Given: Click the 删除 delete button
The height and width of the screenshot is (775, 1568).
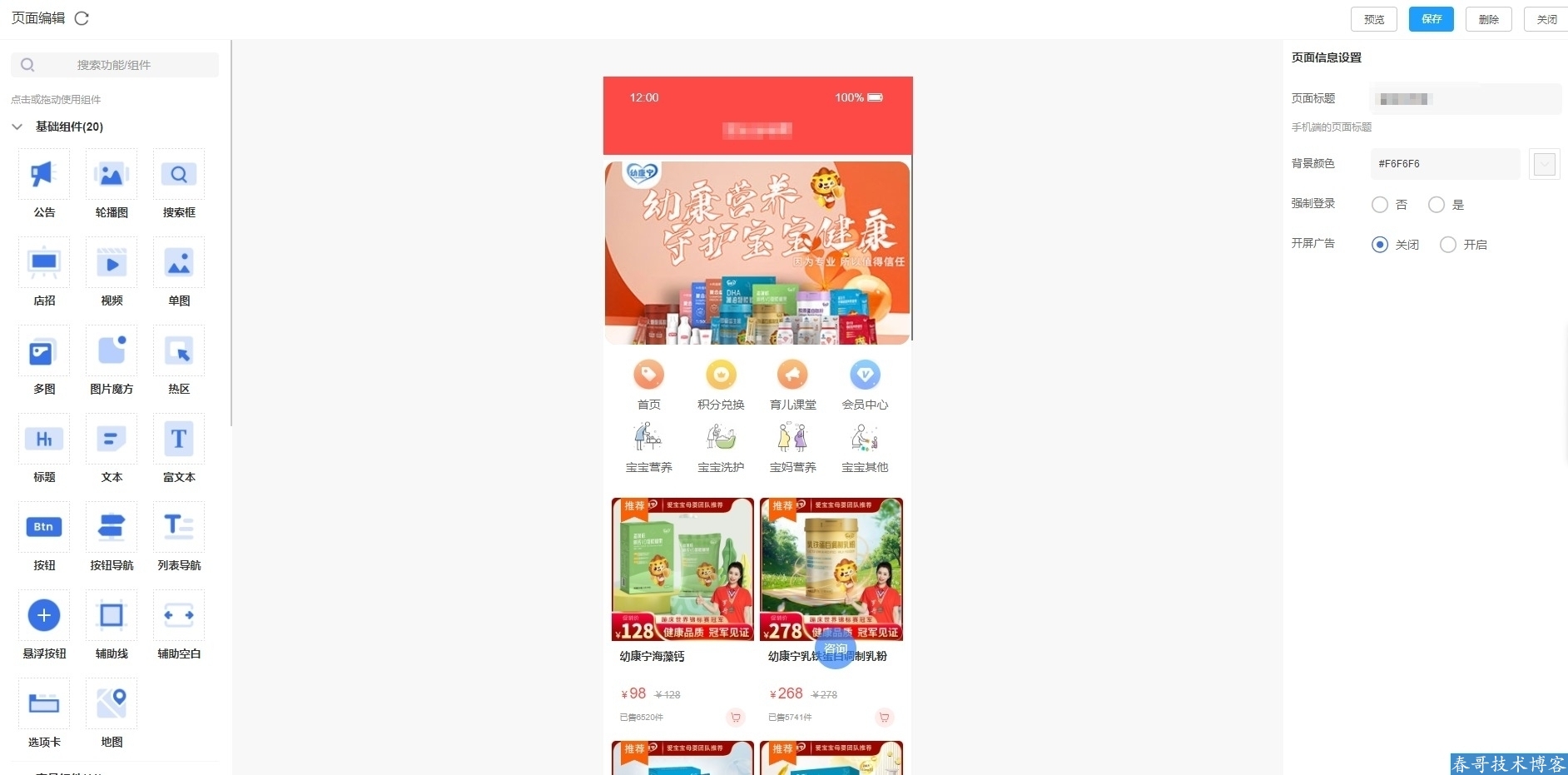Looking at the screenshot, I should 1488,19.
